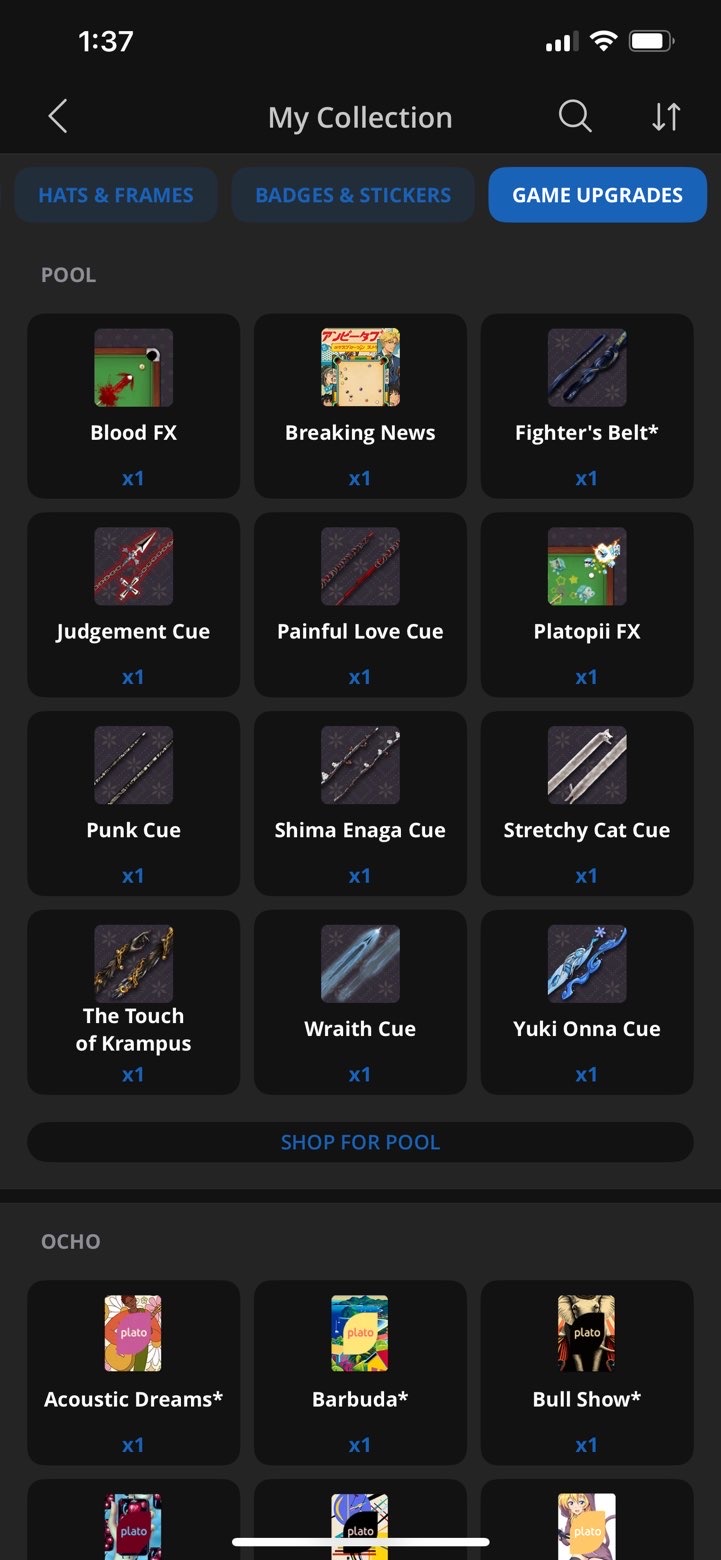The width and height of the screenshot is (721, 1560).
Task: Open the Acoustic Dreams card
Action: 133,1372
